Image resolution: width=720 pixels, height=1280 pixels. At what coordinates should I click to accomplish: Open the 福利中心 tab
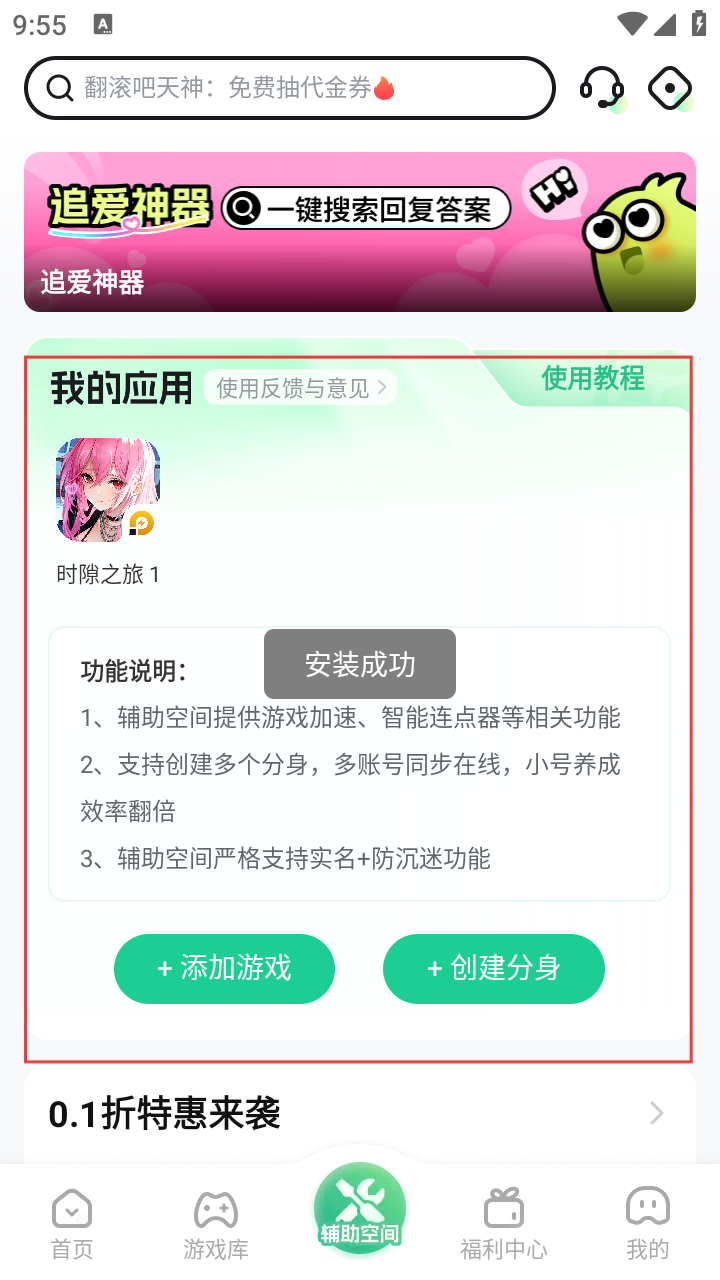tap(504, 1224)
